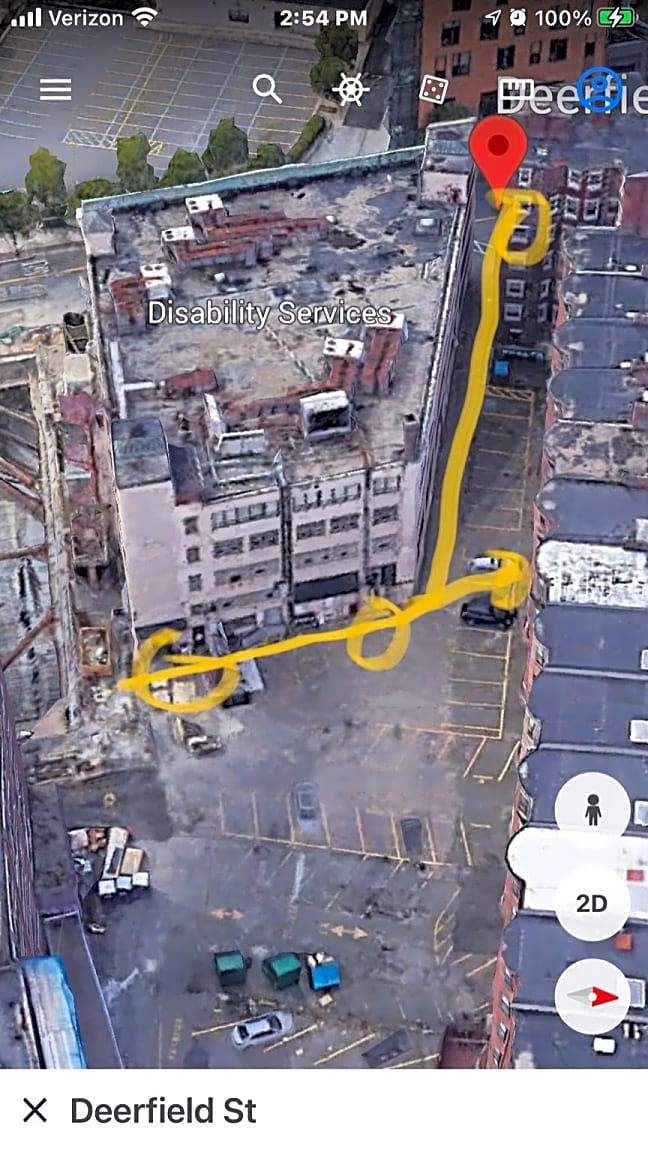Open the search tool
Viewport: 648px width, 1152px height.
click(x=267, y=89)
